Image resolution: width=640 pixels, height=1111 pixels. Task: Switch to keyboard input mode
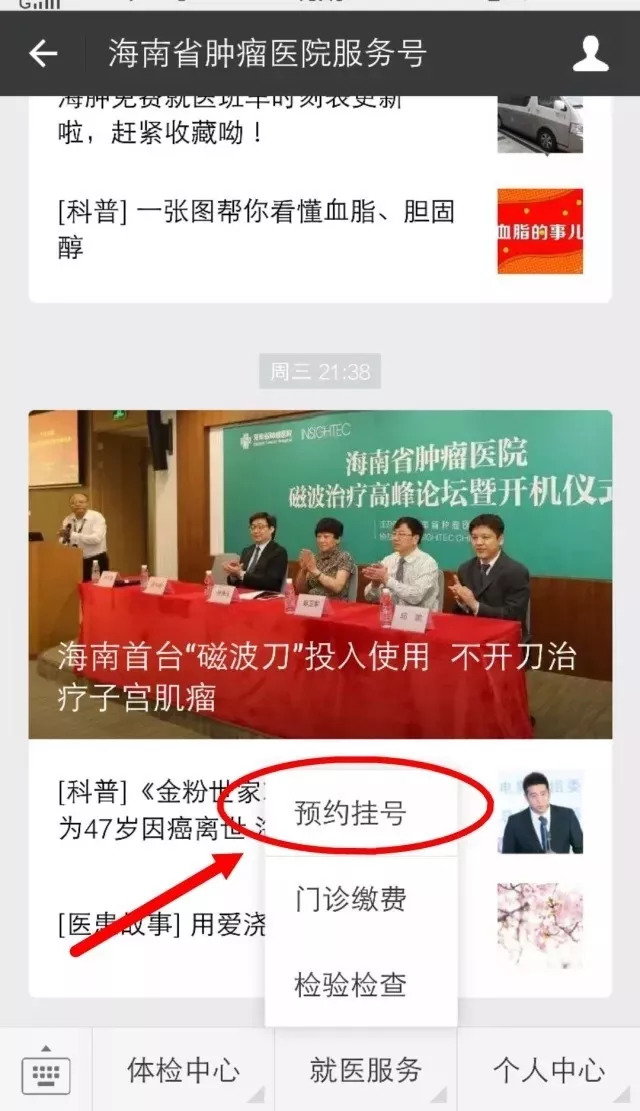click(45, 1070)
